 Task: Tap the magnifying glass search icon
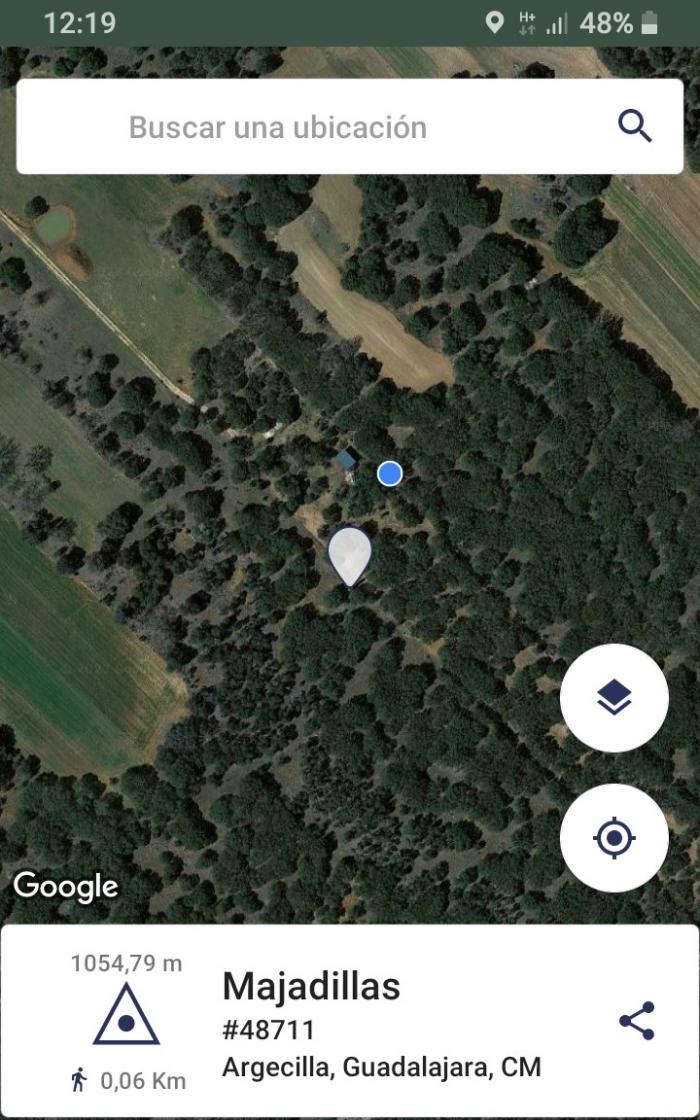coord(634,127)
